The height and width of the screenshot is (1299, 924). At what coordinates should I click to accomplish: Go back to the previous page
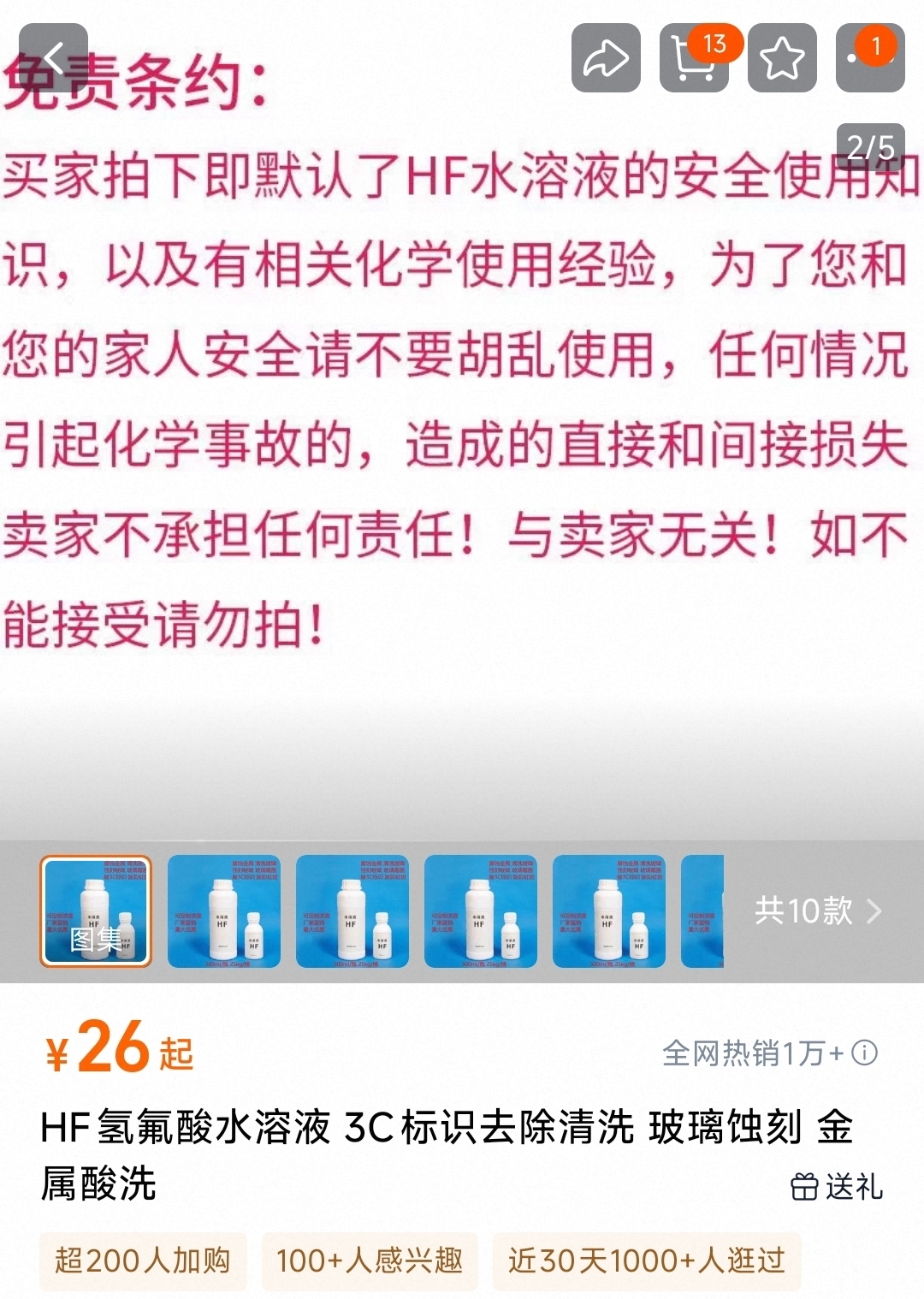pyautogui.click(x=53, y=58)
